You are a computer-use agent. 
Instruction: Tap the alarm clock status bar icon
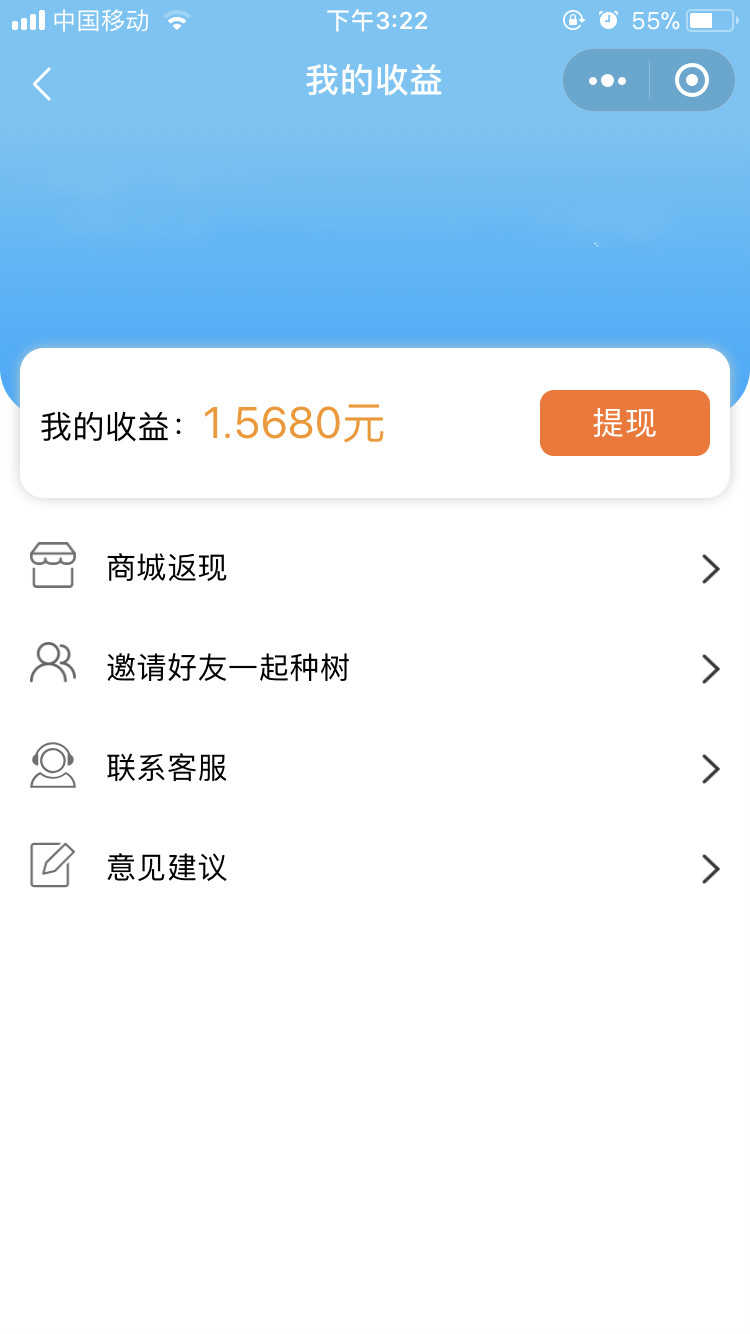(609, 19)
